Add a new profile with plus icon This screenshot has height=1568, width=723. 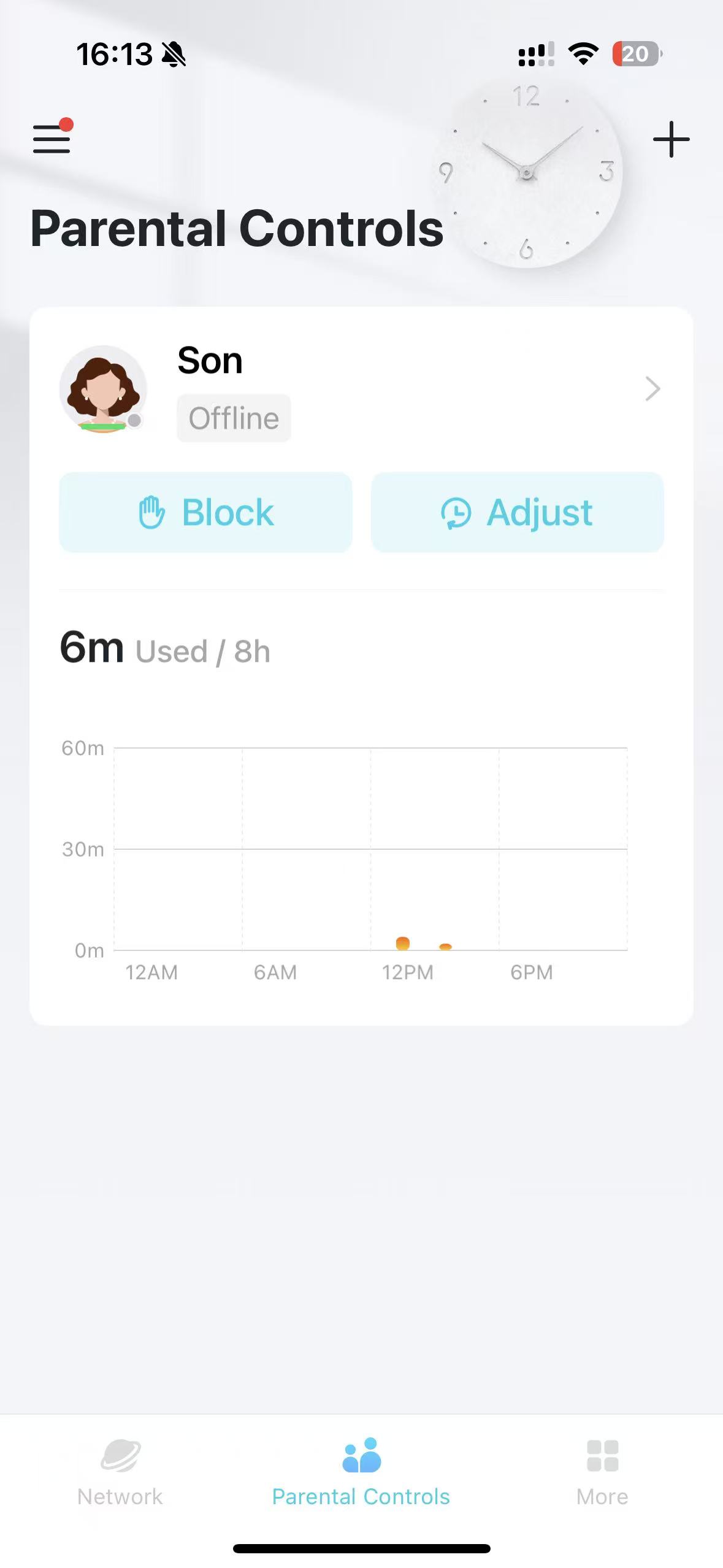671,139
